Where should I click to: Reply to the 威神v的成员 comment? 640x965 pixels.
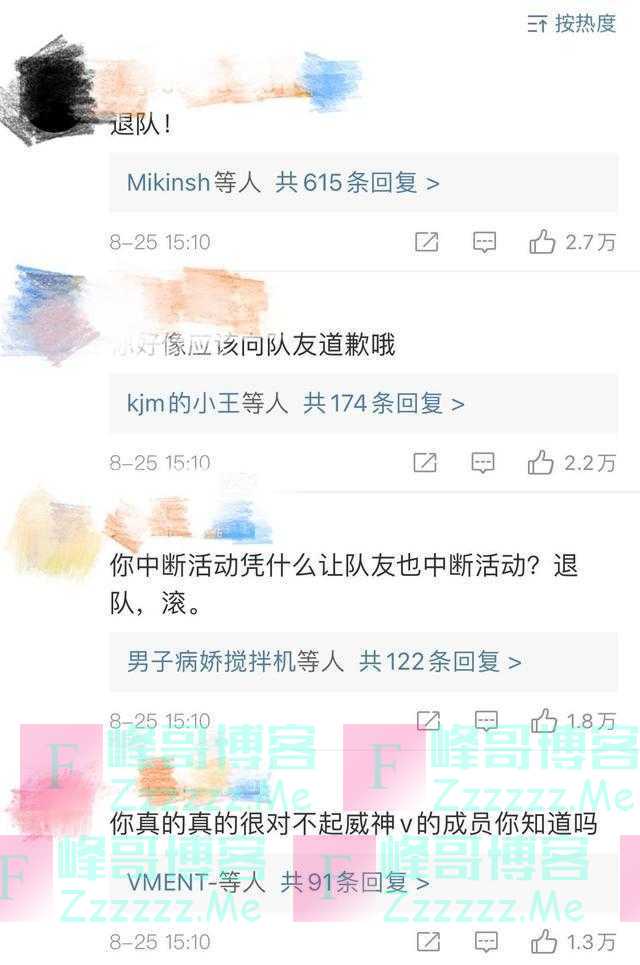[486, 941]
